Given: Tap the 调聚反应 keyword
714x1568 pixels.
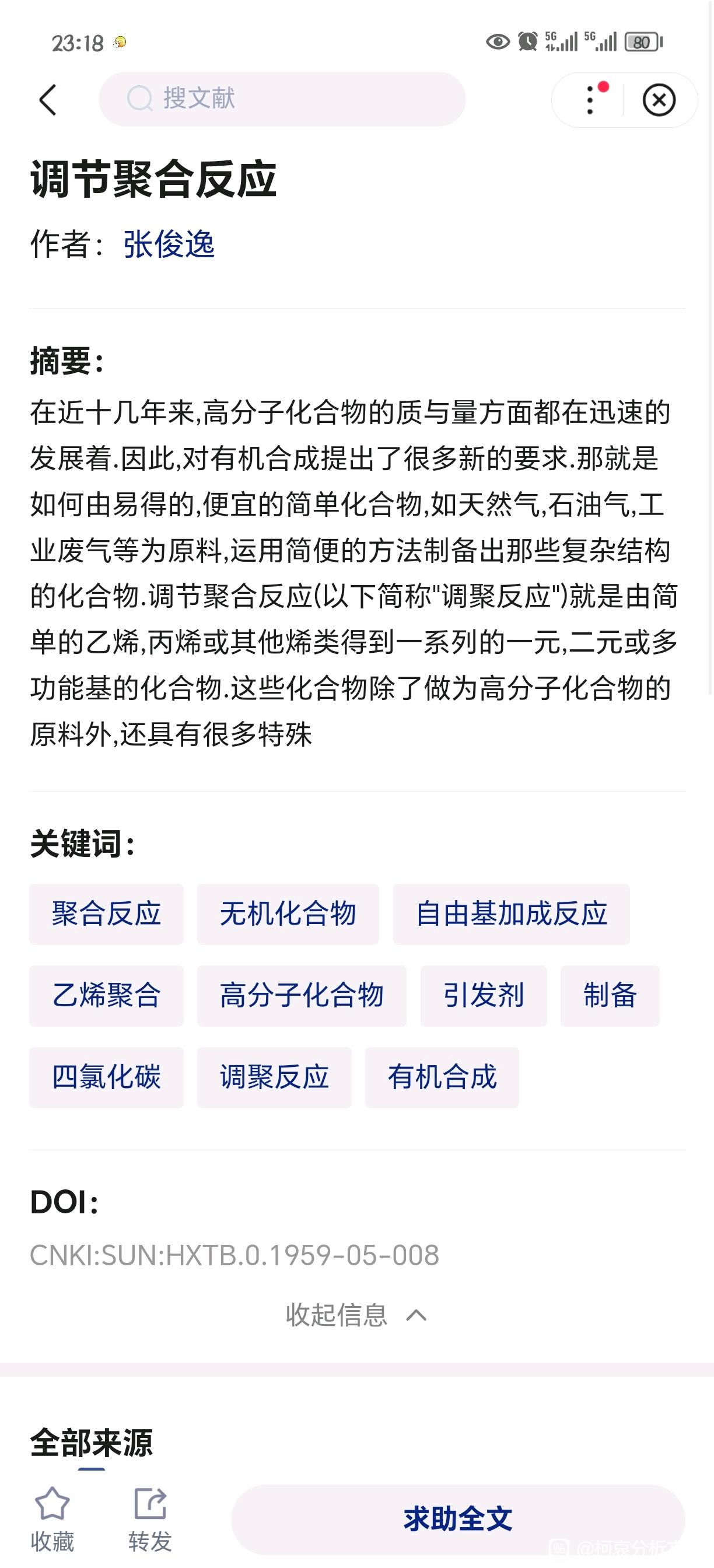Looking at the screenshot, I should coord(275,1077).
